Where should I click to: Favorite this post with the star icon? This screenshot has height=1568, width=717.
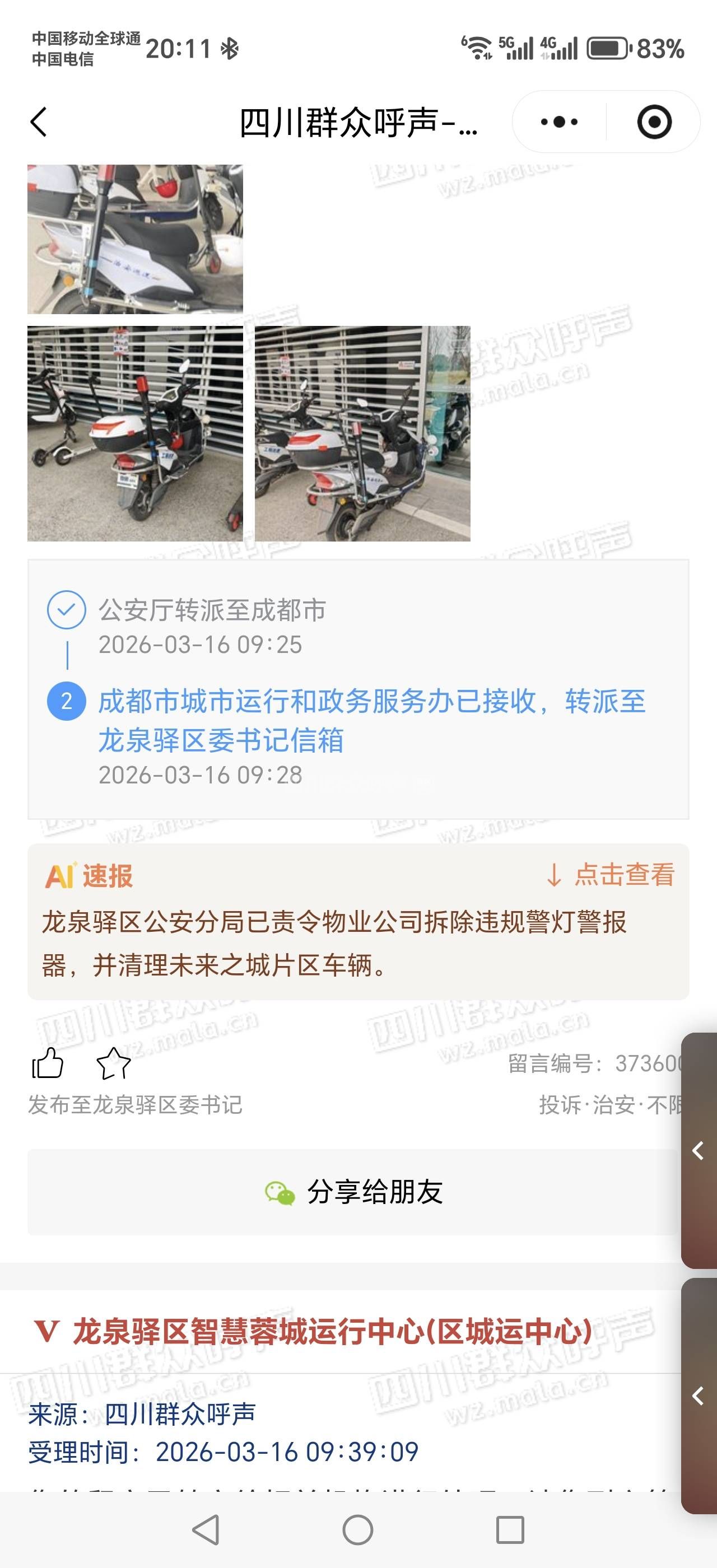[x=114, y=1063]
